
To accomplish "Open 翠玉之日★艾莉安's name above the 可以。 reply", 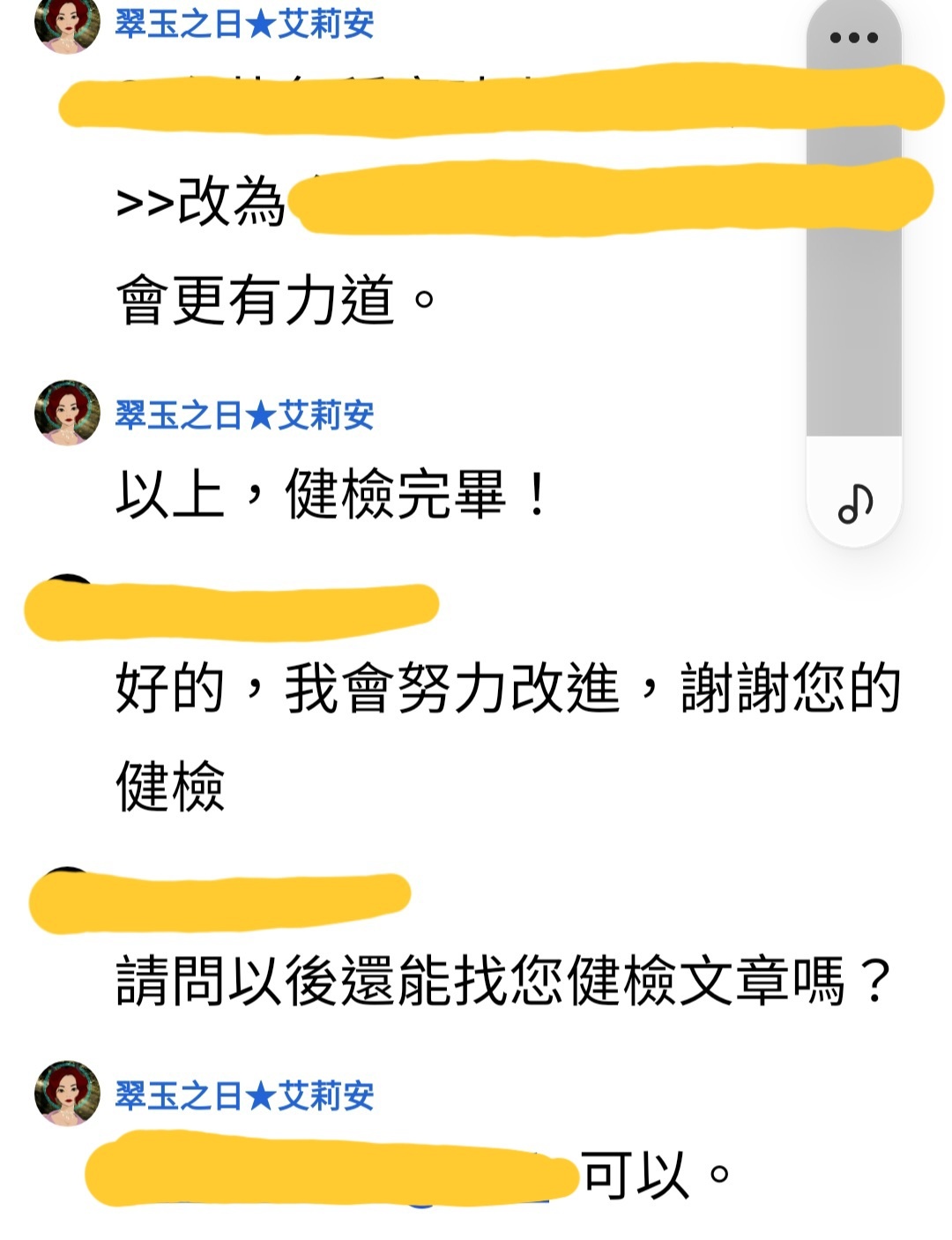I will tap(244, 1096).
